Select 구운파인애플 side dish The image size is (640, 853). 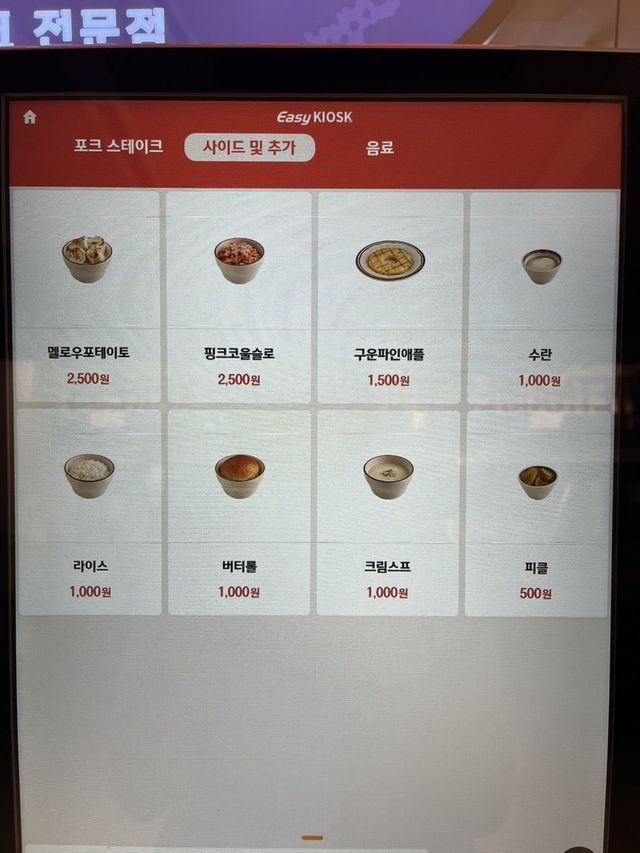click(x=390, y=297)
